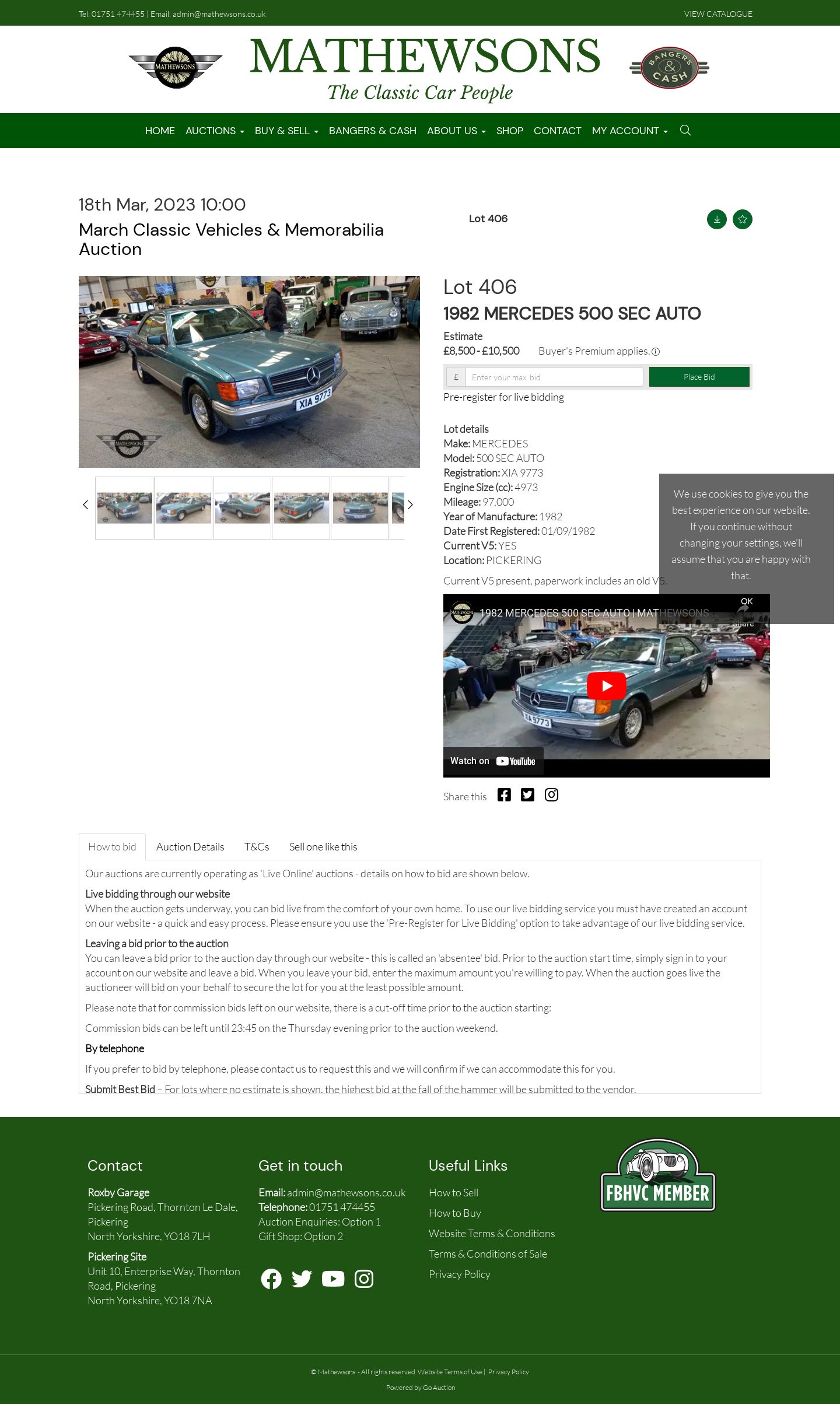Show previous gallery thumbnails with left arrow
The height and width of the screenshot is (1404, 840).
click(85, 505)
